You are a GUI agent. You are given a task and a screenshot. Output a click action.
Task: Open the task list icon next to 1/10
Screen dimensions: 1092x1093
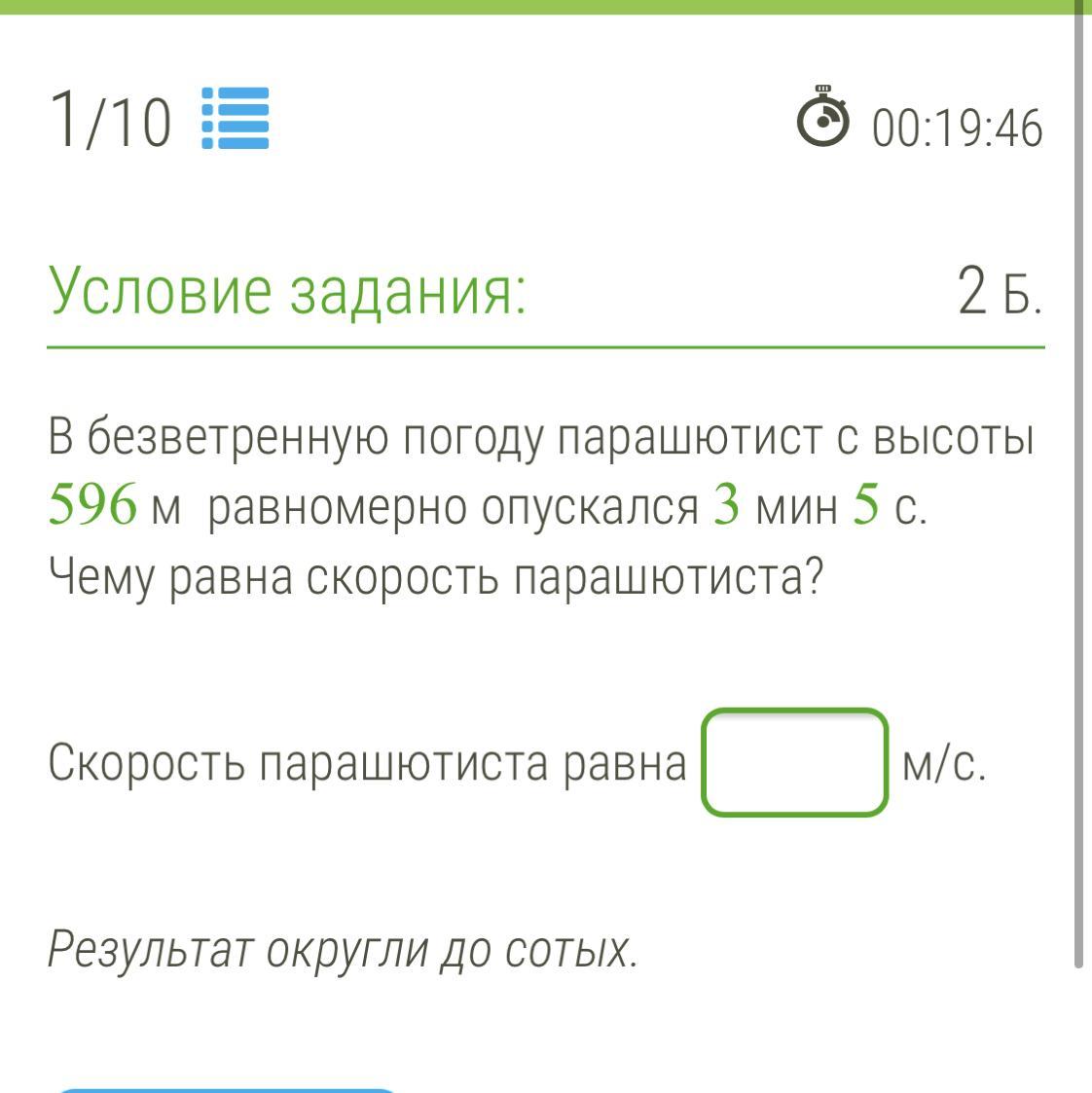235,118
